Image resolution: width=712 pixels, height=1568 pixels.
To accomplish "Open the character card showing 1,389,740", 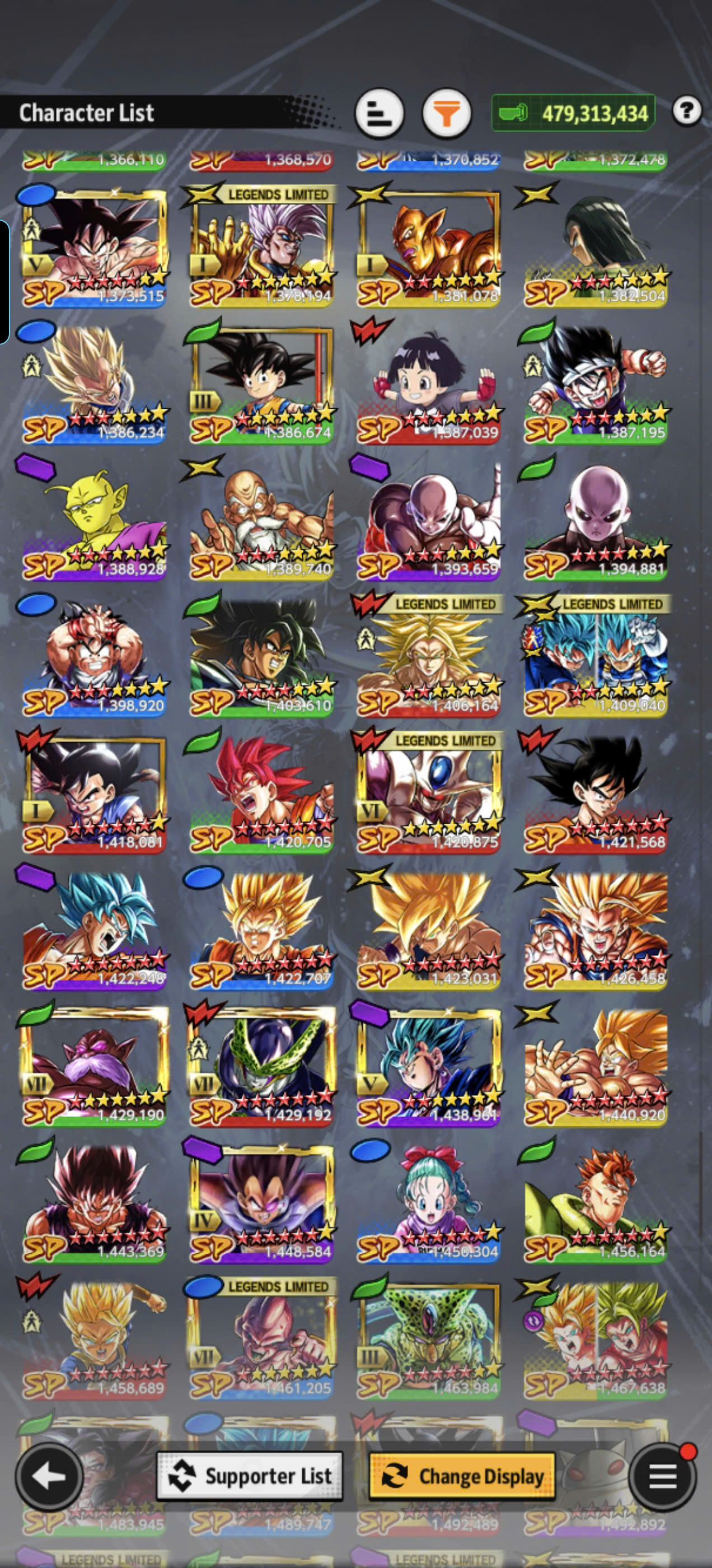I will pos(261,520).
